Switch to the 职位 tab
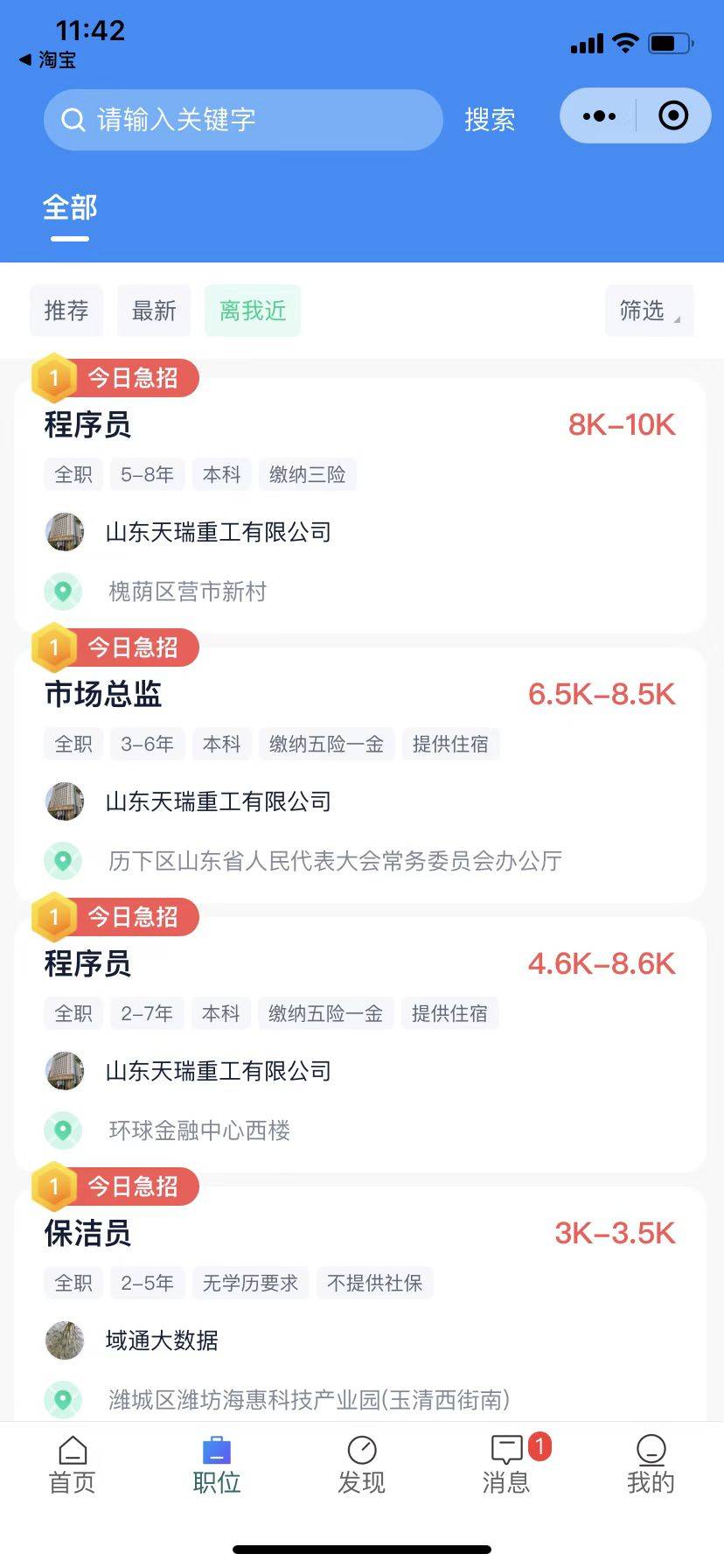724x1568 pixels. [217, 1465]
